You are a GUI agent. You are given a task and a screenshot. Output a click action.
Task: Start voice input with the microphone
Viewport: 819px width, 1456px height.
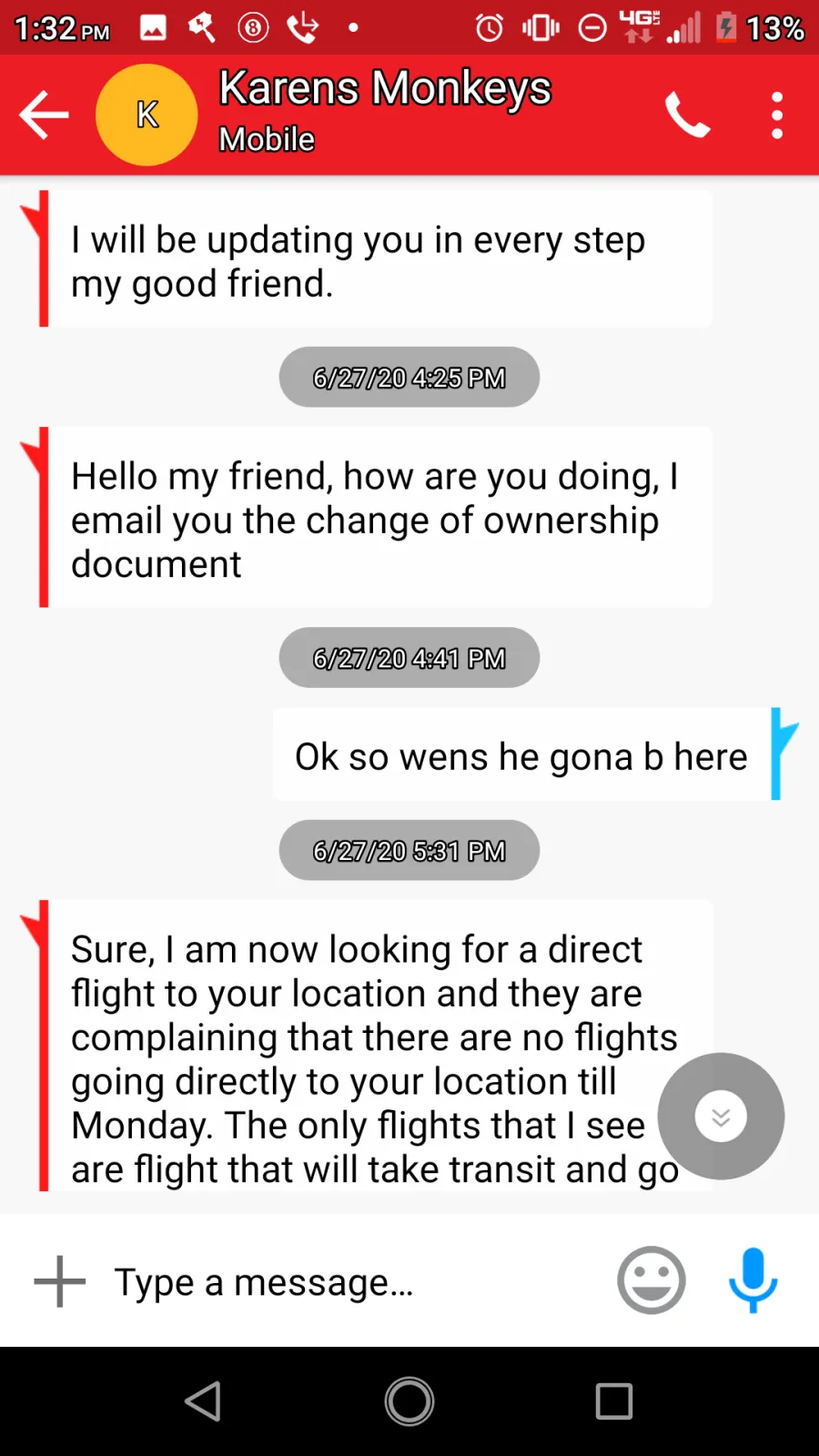pos(753,1280)
